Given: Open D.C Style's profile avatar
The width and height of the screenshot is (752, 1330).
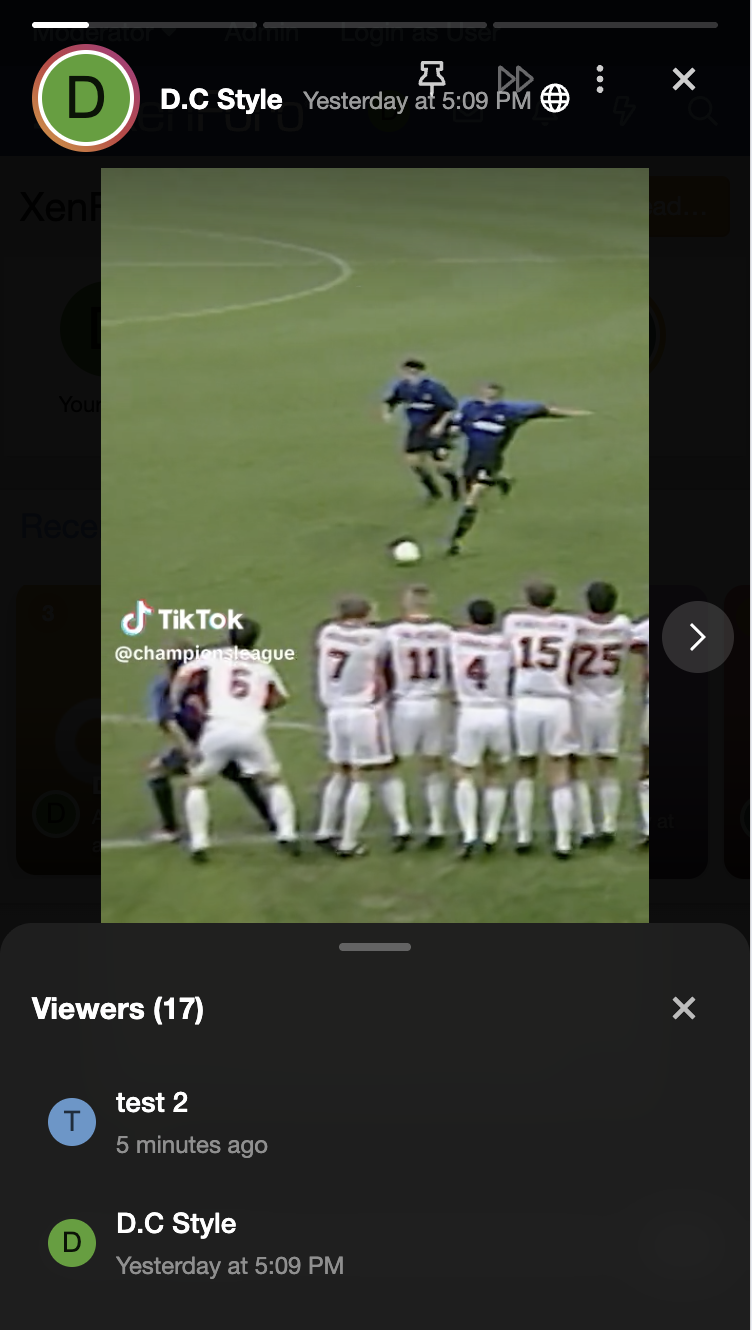Looking at the screenshot, I should [x=86, y=99].
